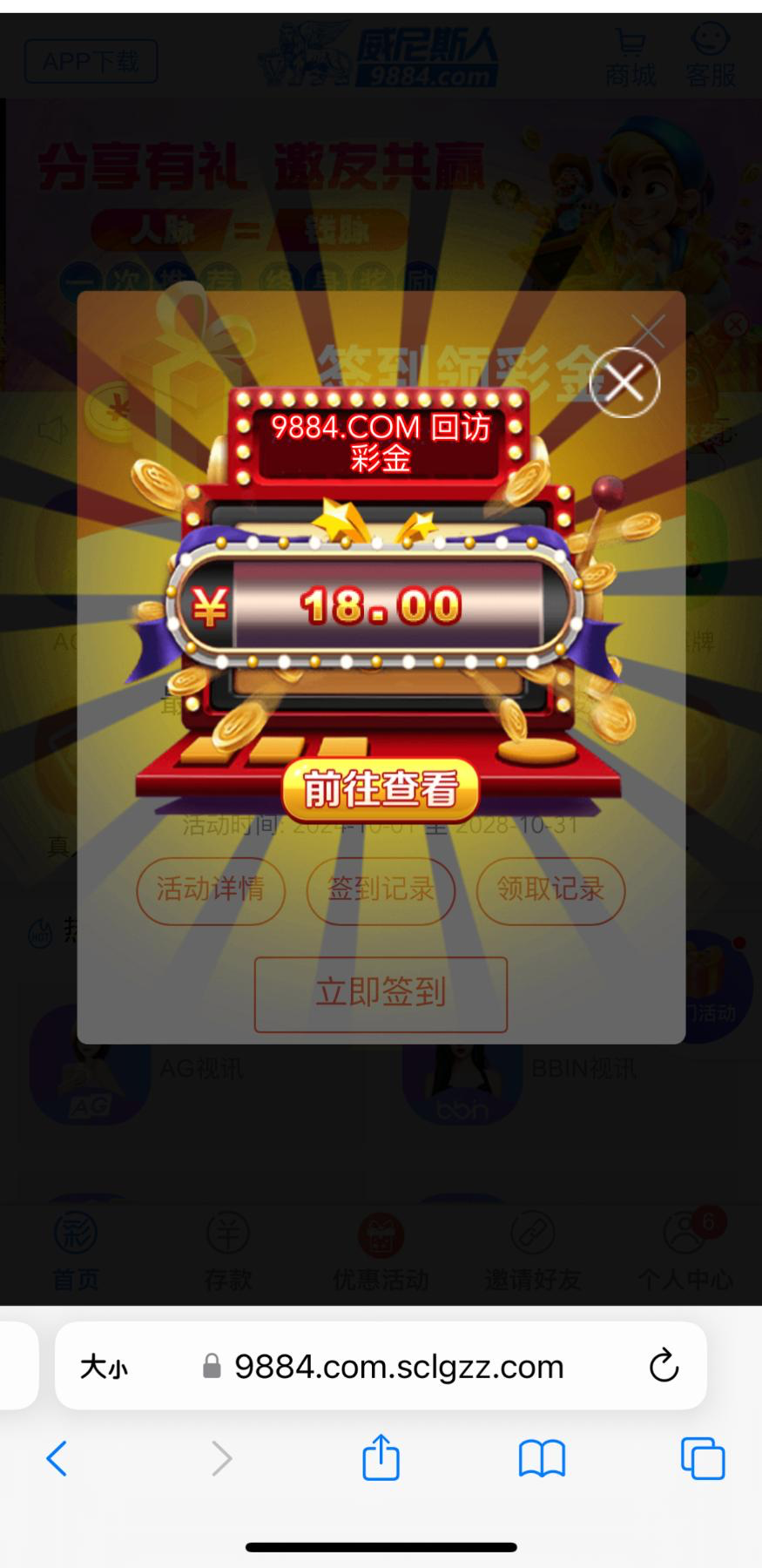Image resolution: width=762 pixels, height=1568 pixels.
Task: Tap the 前往查看 button
Action: pos(381,789)
